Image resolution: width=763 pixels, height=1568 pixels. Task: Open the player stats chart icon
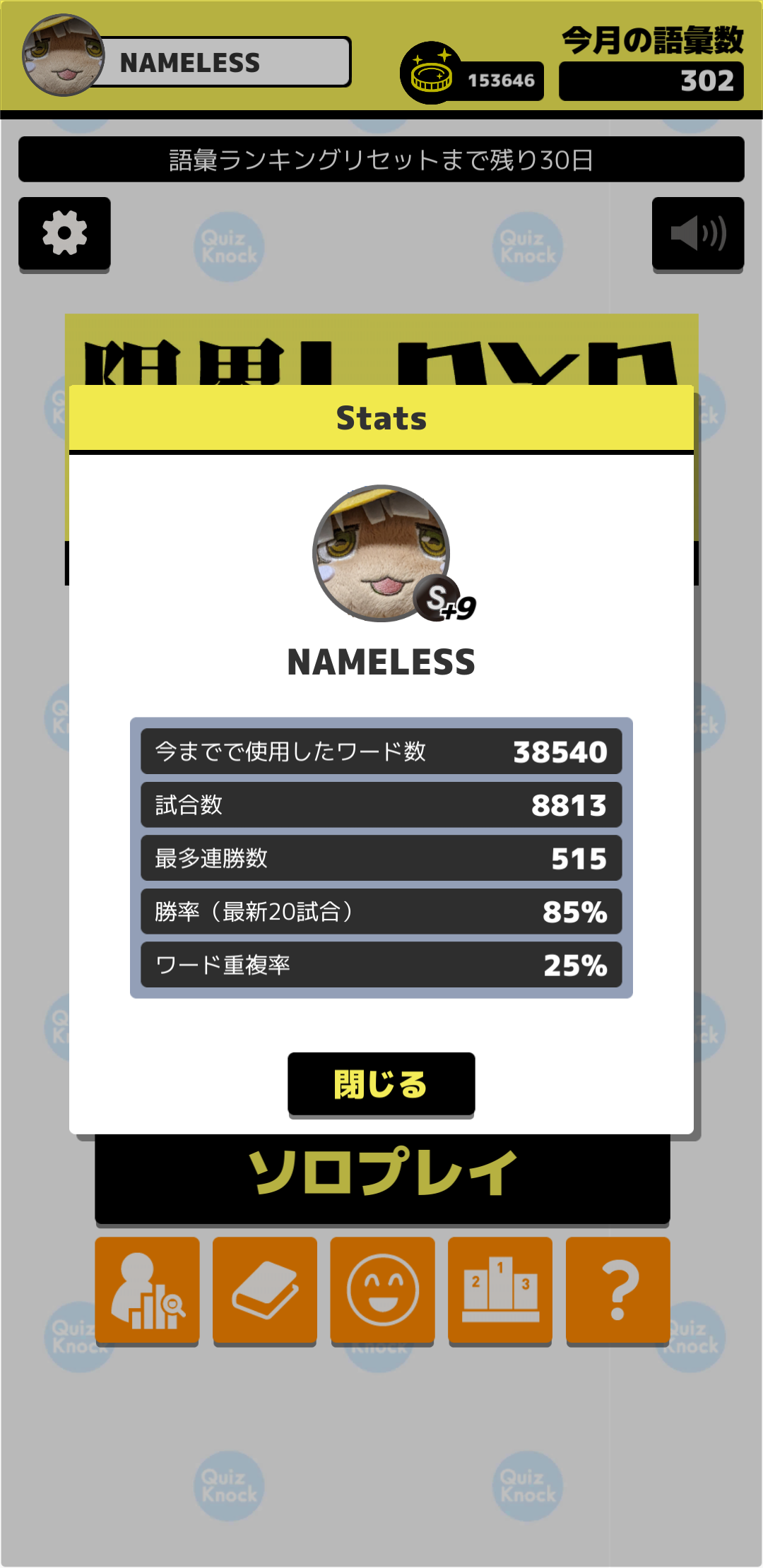coord(147,1290)
